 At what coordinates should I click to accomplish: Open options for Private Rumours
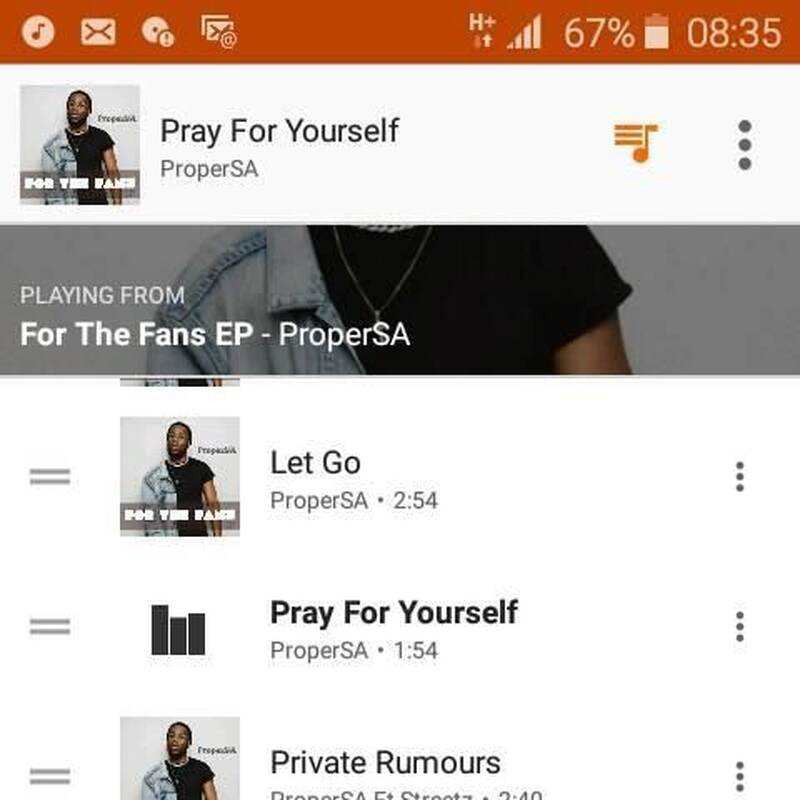pos(739,775)
